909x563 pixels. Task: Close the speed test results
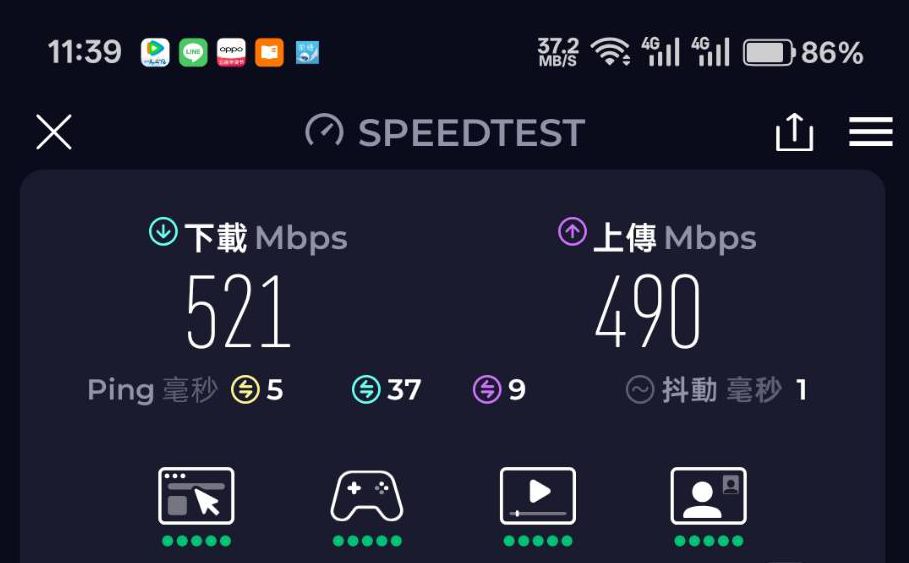[x=54, y=132]
